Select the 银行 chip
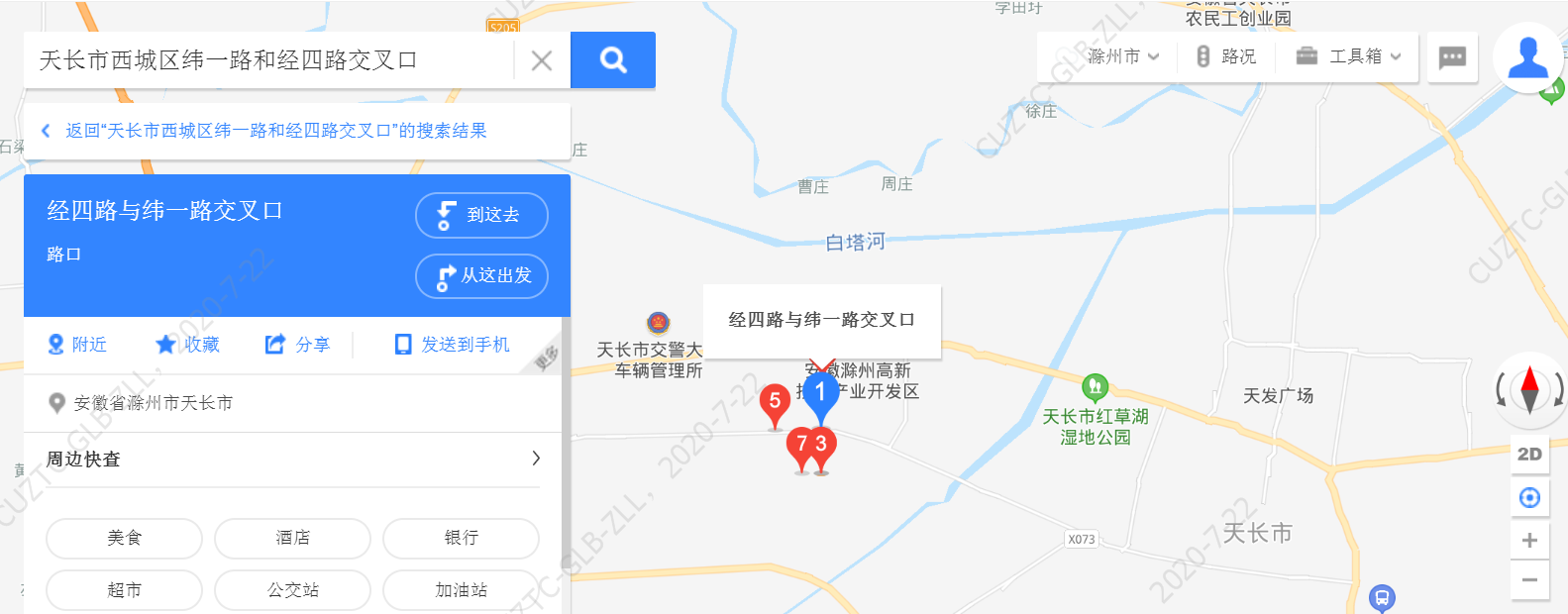This screenshot has width=1568, height=614. tap(461, 538)
